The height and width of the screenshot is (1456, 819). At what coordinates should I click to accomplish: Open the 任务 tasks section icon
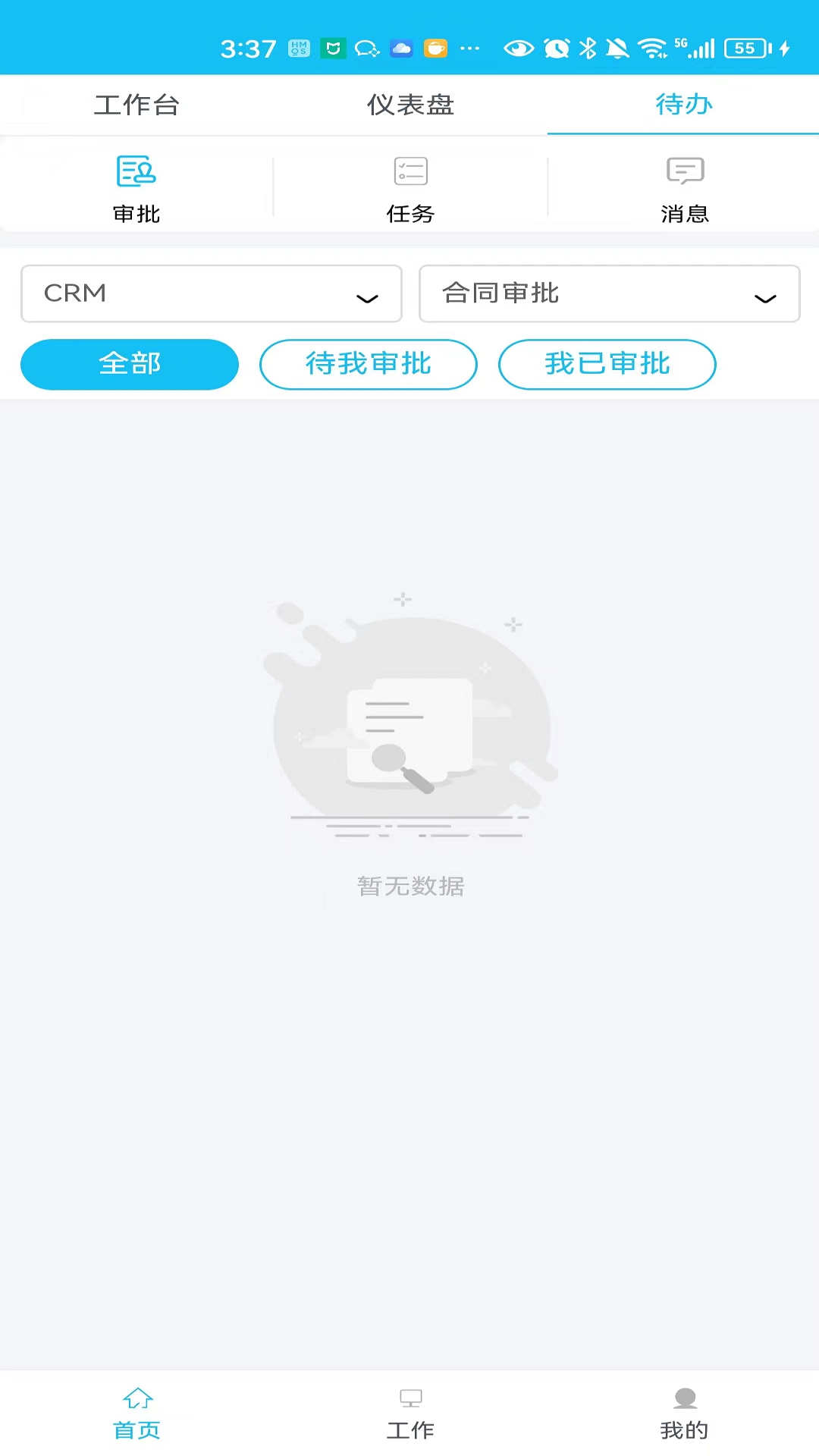pos(409,172)
